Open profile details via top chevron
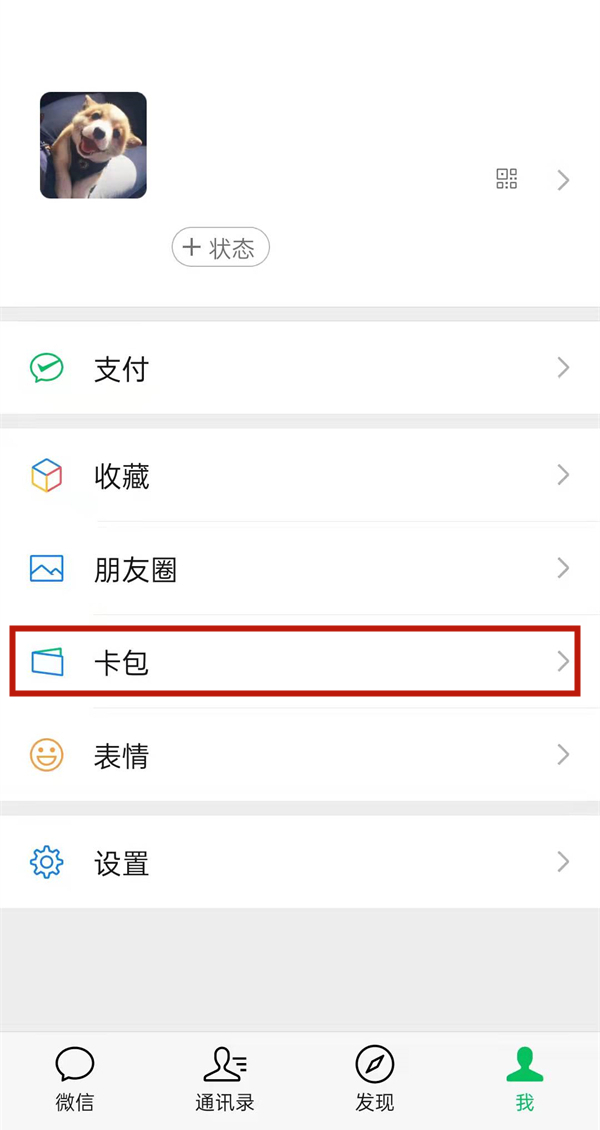This screenshot has height=1130, width=600. (563, 180)
